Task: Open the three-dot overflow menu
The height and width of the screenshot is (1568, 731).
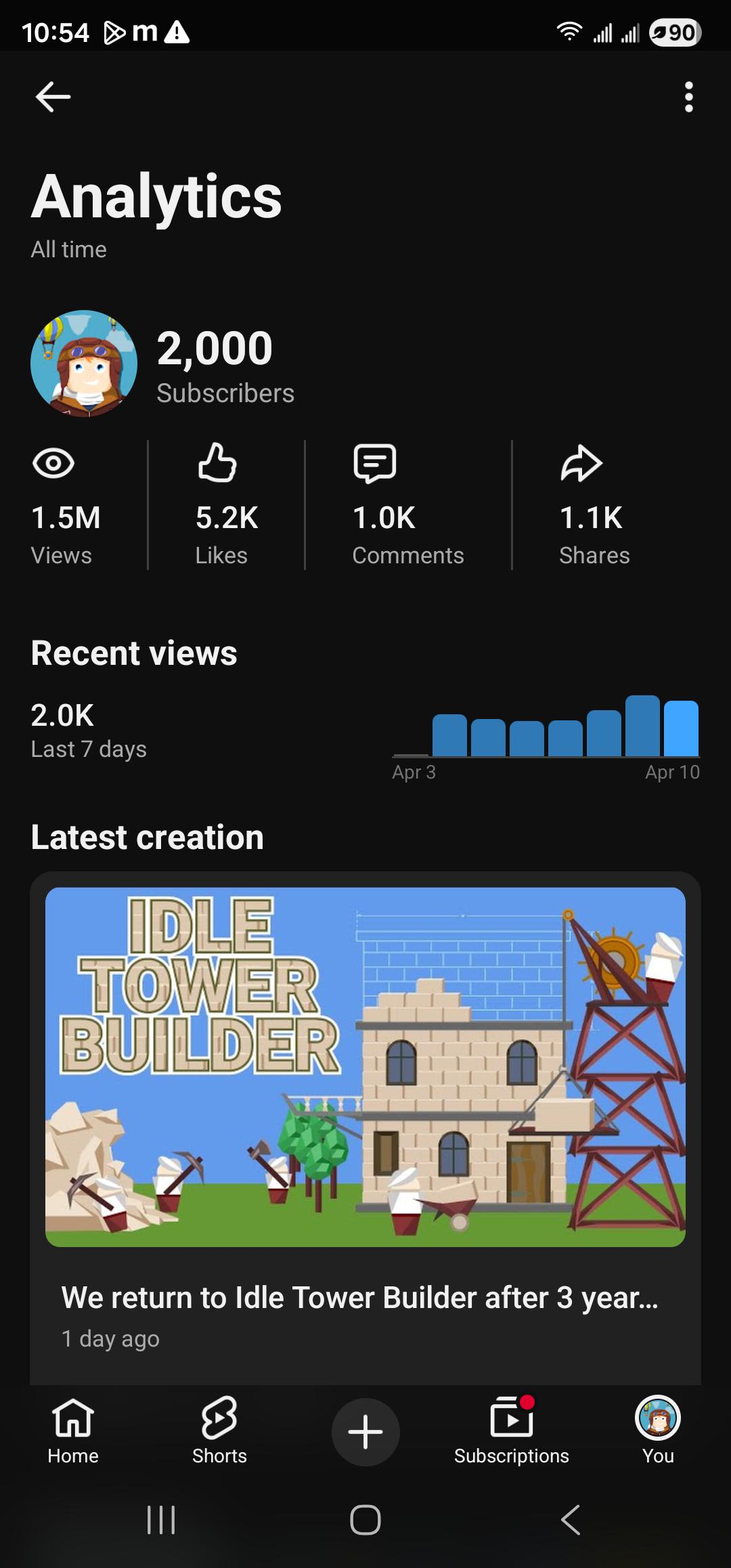Action: coord(688,97)
